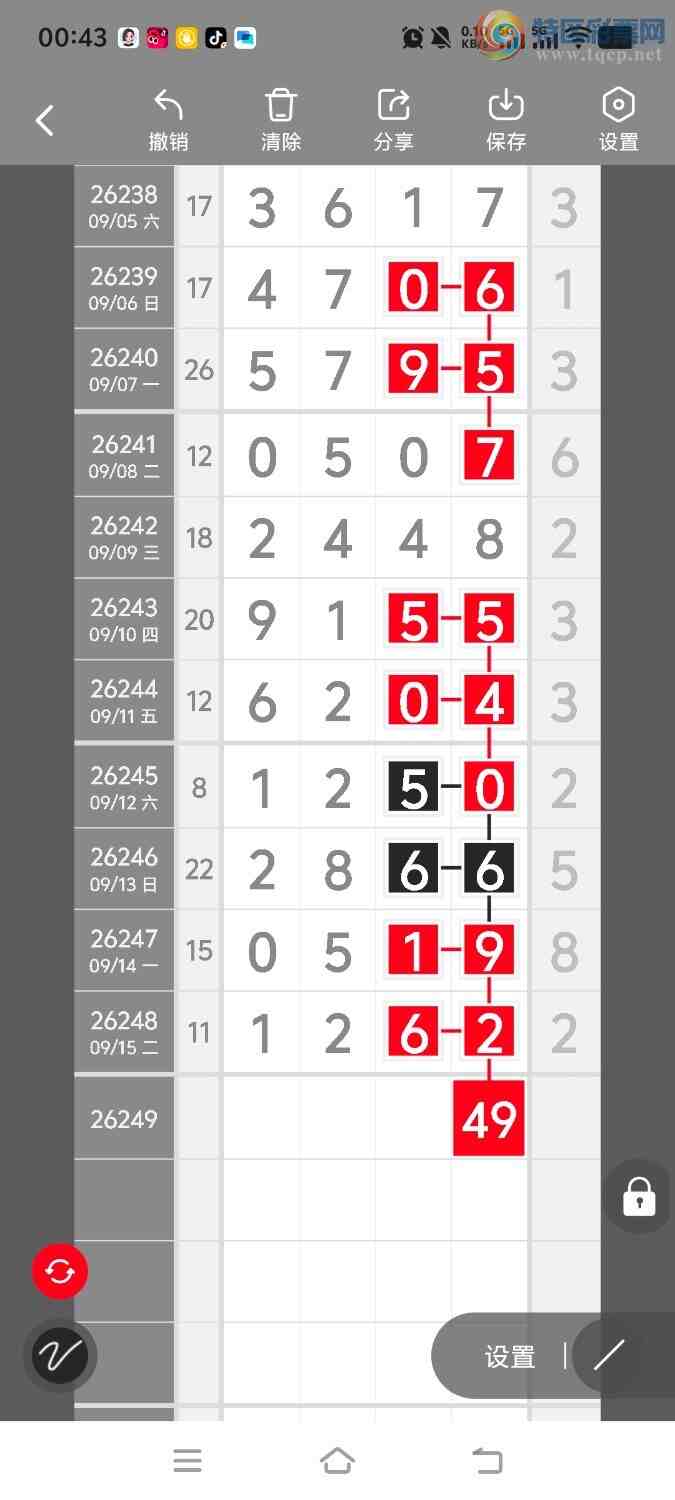Go back with the top-left arrow
This screenshot has height=1500, width=675.
(x=44, y=121)
